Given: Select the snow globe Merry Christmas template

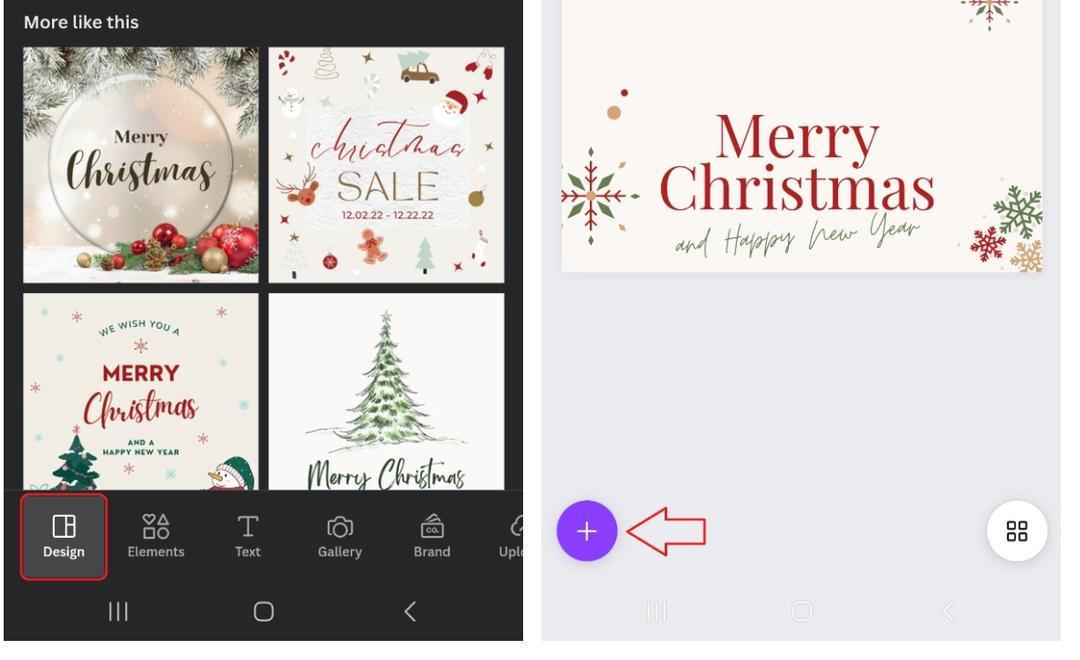Looking at the screenshot, I should pyautogui.click(x=140, y=165).
